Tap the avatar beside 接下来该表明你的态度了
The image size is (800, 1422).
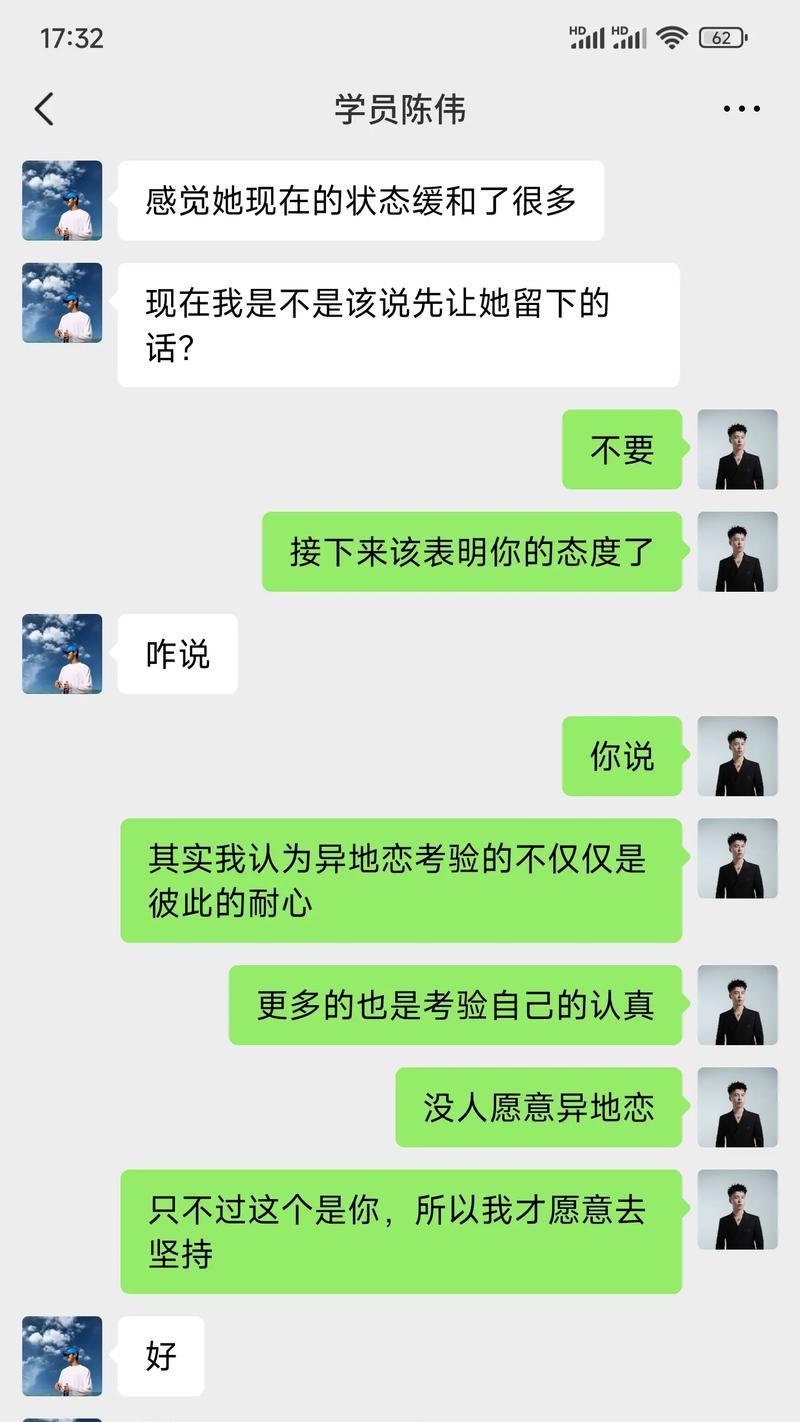(738, 552)
